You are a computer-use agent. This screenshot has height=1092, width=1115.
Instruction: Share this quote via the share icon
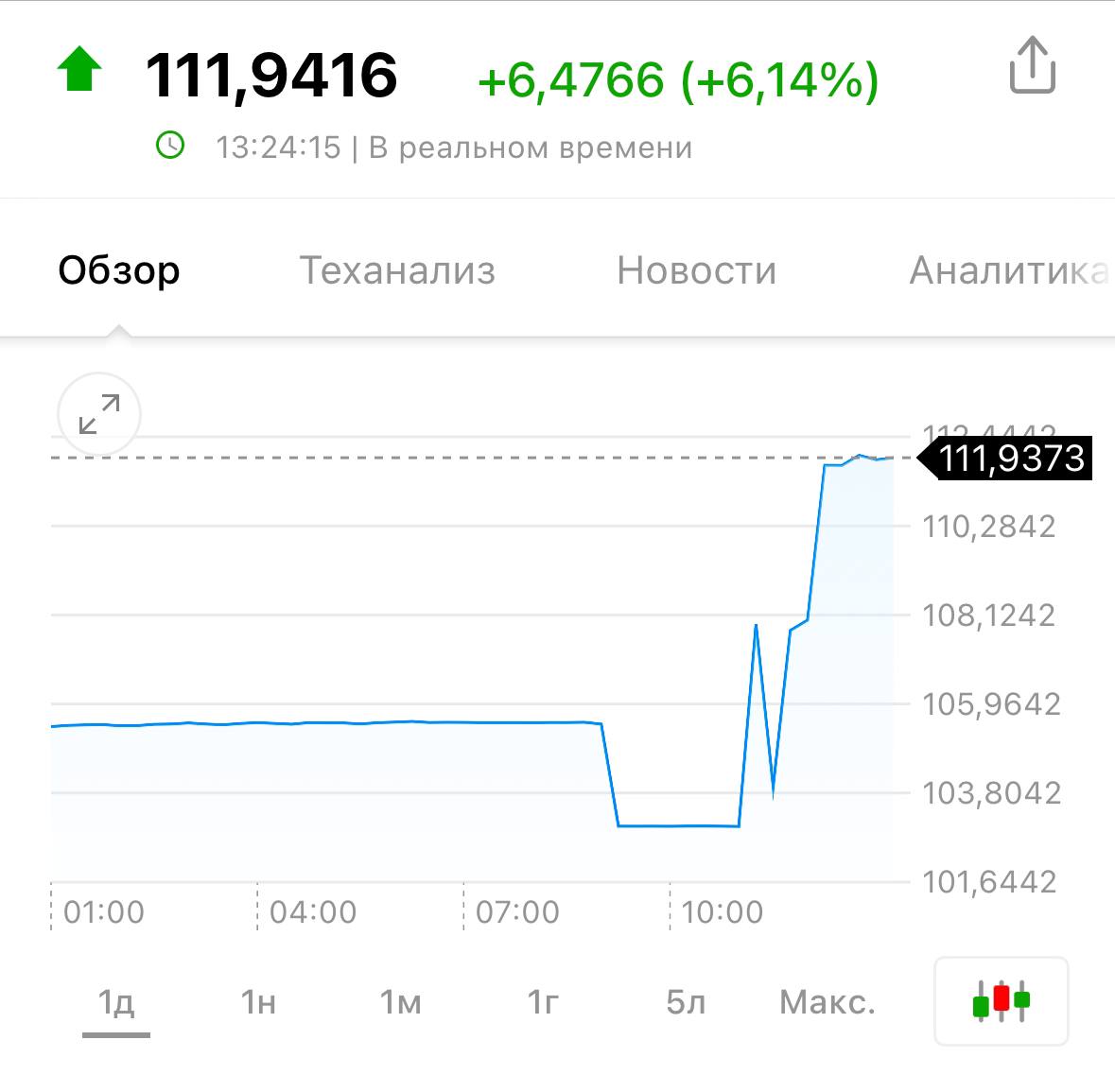coord(1032,66)
